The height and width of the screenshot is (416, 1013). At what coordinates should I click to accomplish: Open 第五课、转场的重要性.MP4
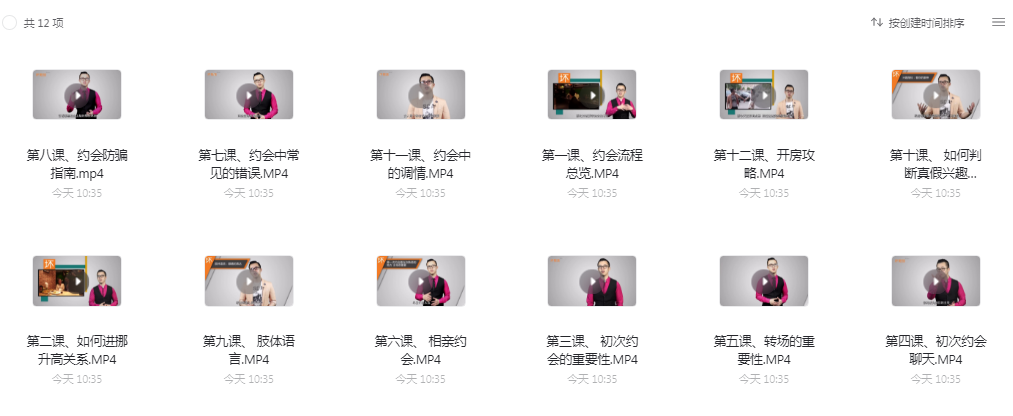(764, 281)
